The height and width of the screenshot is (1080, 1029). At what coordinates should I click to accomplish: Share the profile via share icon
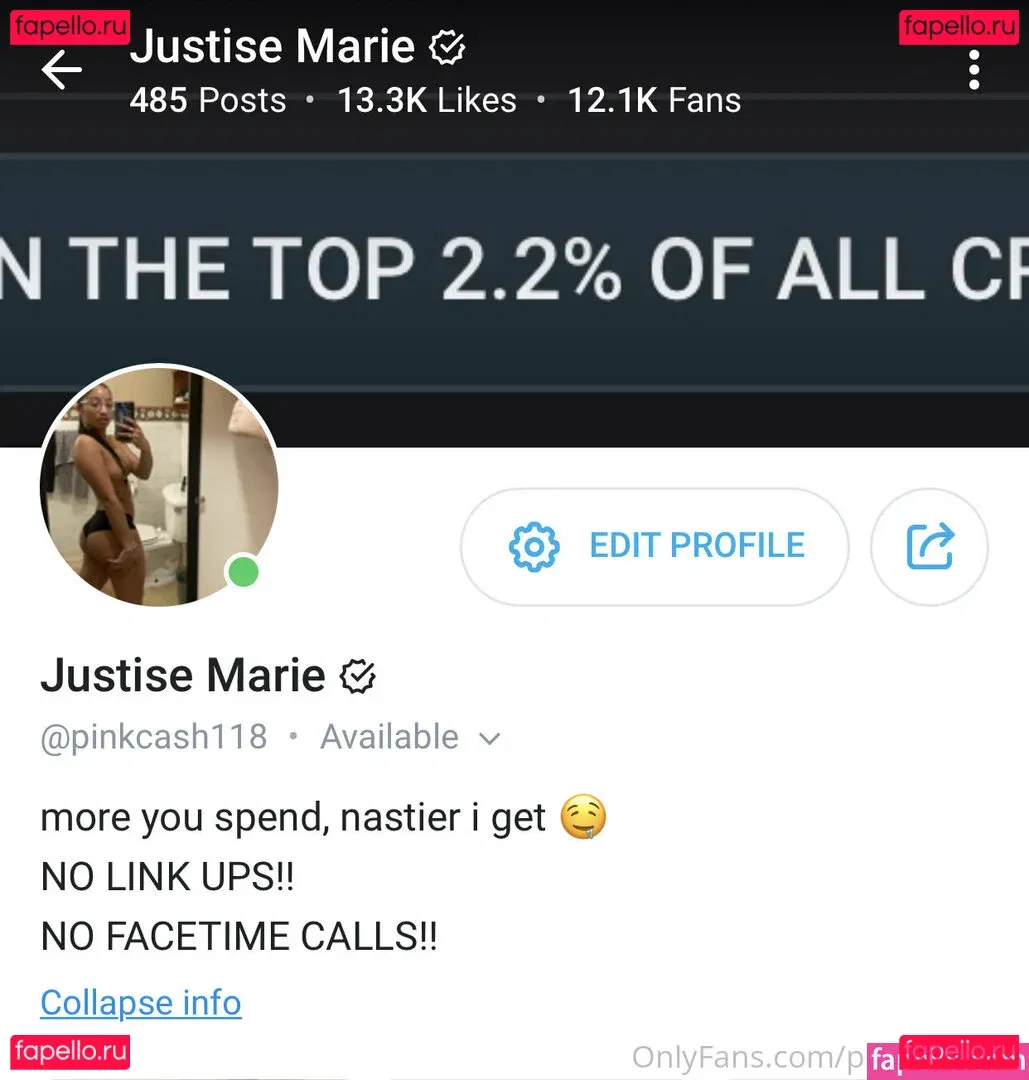click(929, 546)
